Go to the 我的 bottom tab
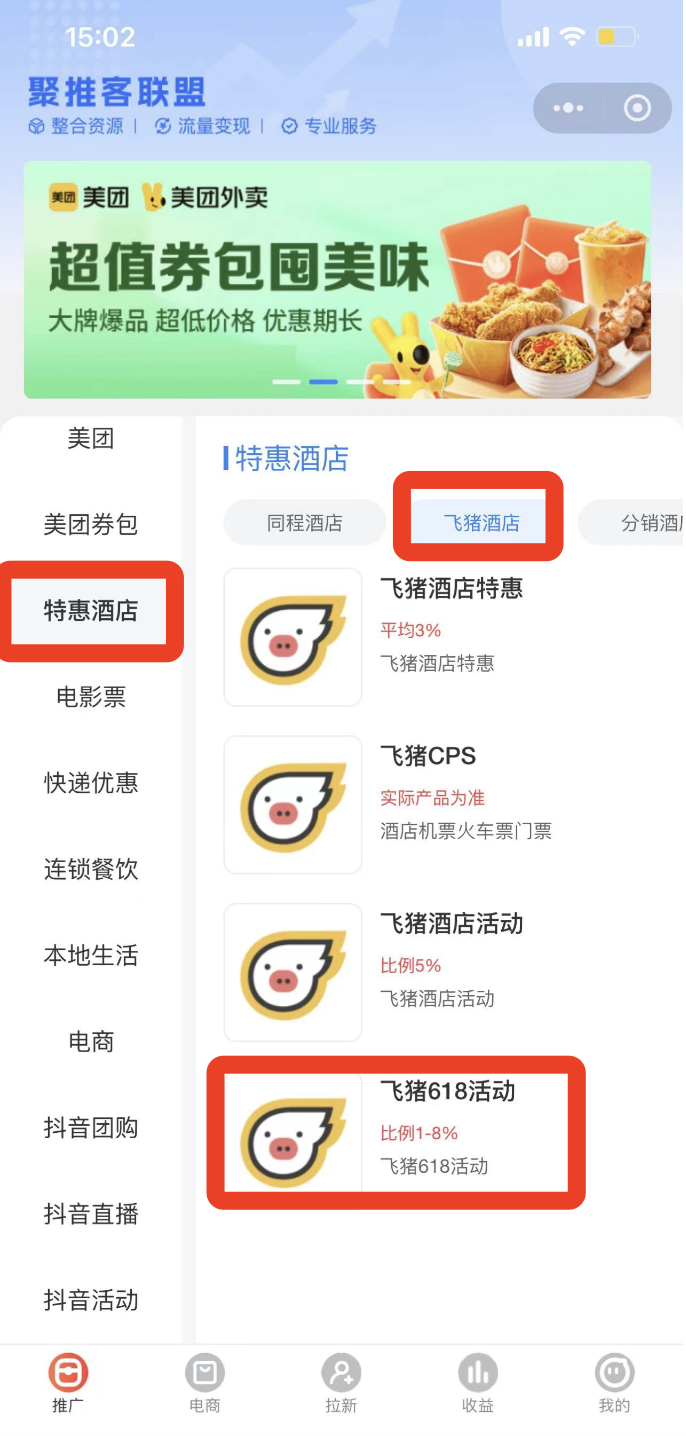Screen dimensions: 686x1436 (614, 1382)
